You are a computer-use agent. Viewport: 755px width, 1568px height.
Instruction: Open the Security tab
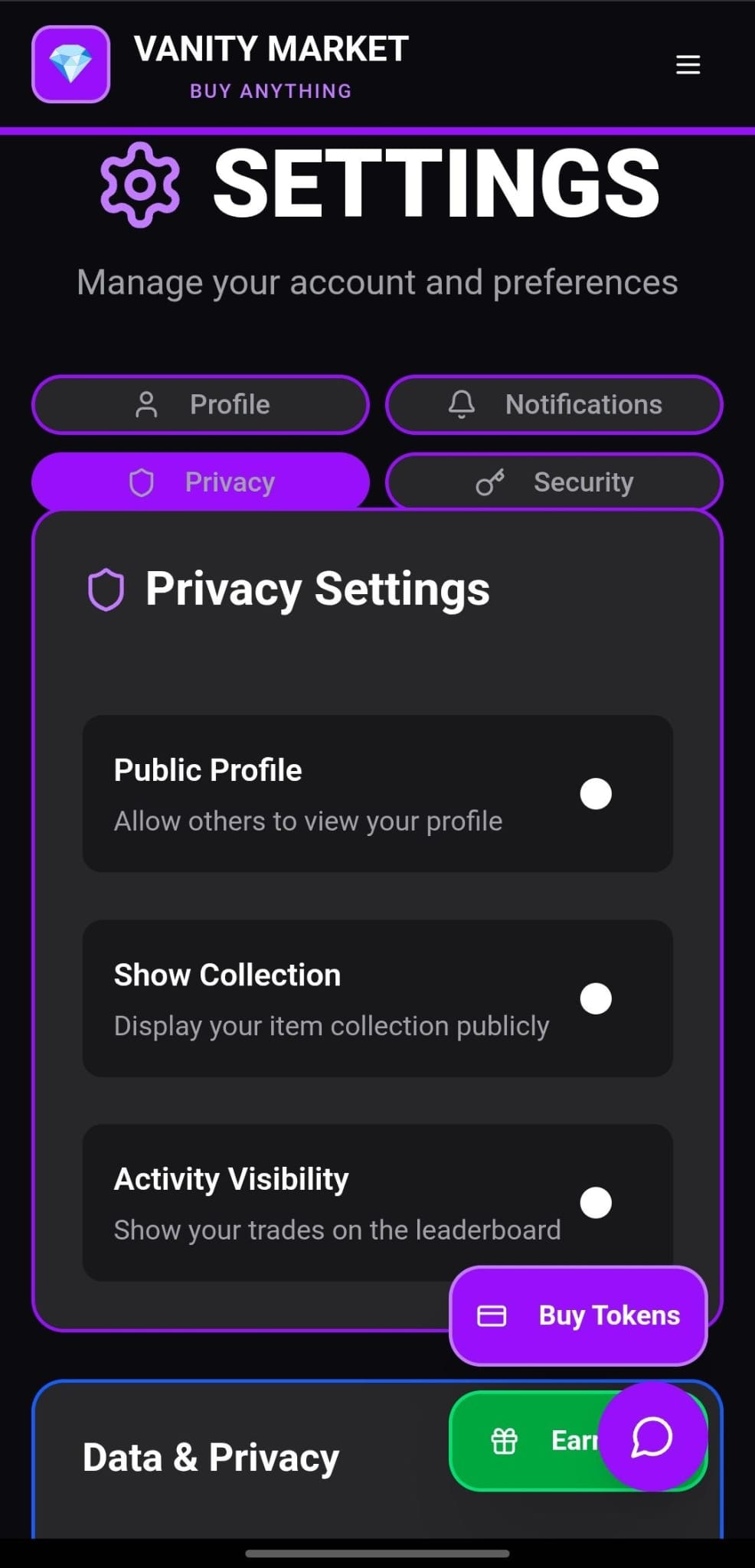(554, 482)
